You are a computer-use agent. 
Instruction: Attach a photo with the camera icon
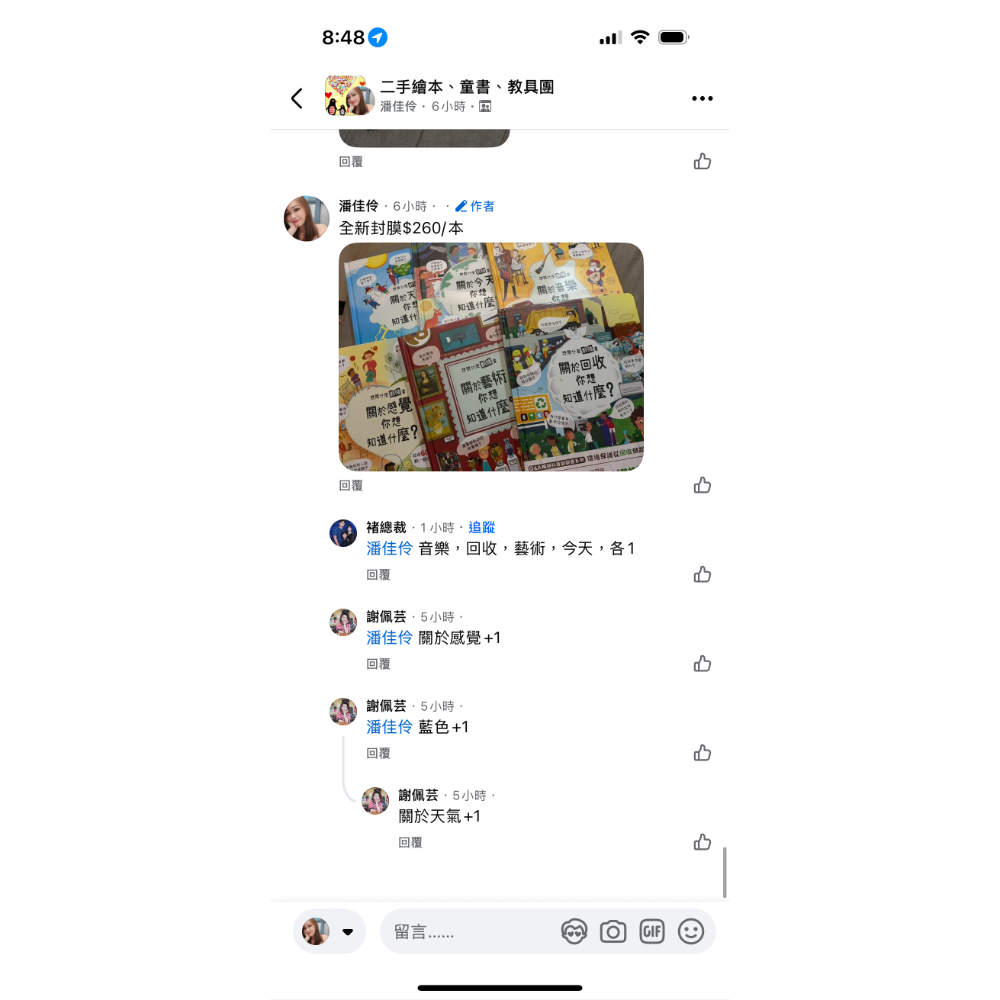click(613, 931)
